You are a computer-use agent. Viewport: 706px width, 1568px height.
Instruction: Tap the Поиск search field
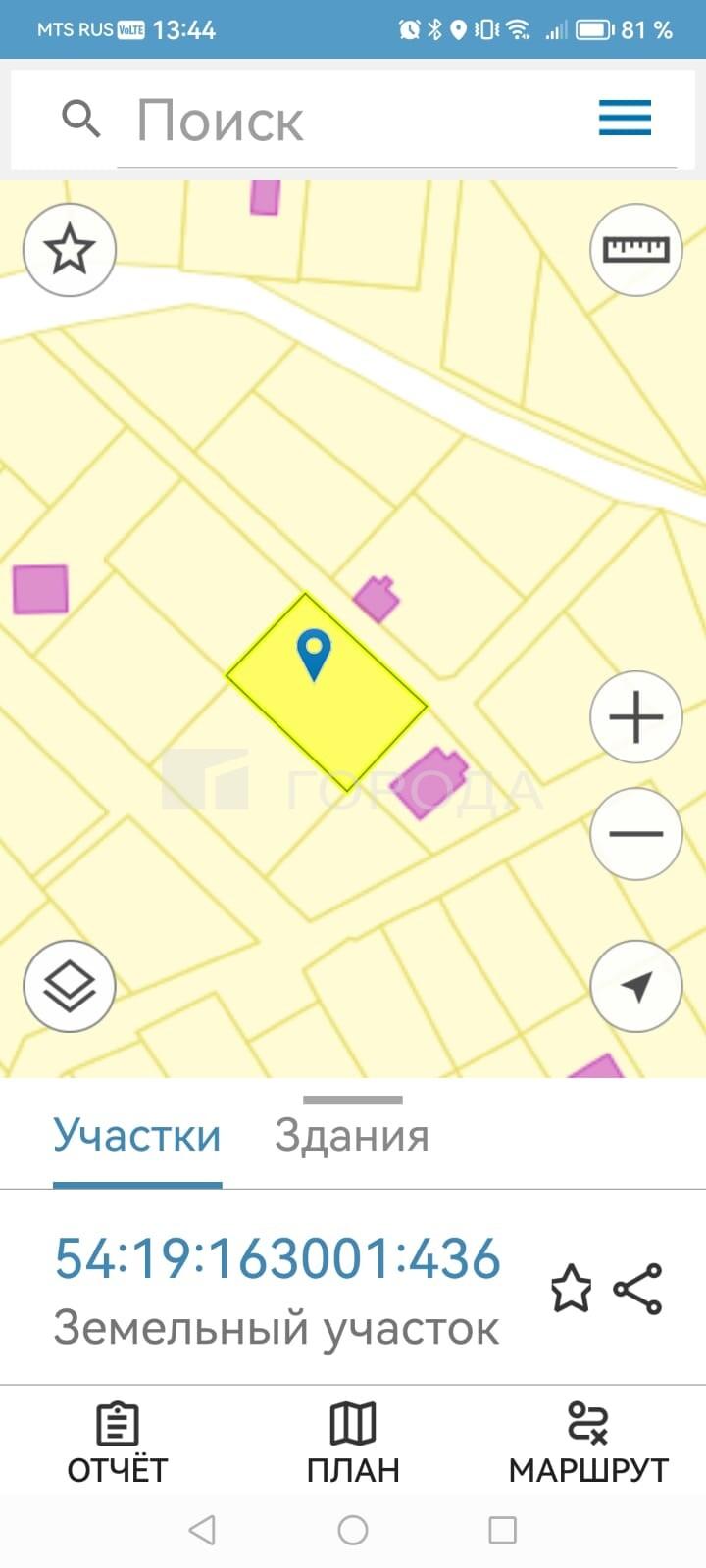(397, 120)
